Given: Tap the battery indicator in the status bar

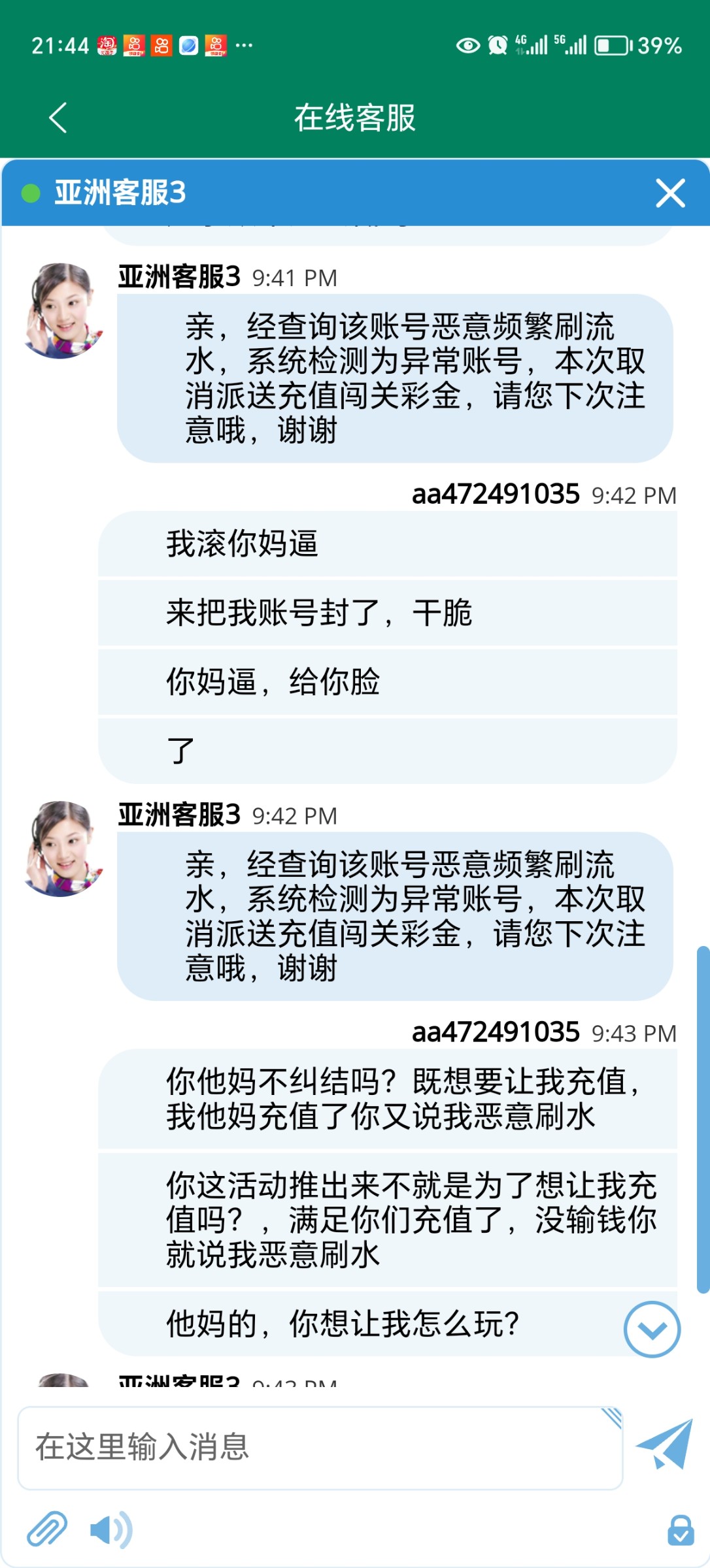Looking at the screenshot, I should [612, 44].
